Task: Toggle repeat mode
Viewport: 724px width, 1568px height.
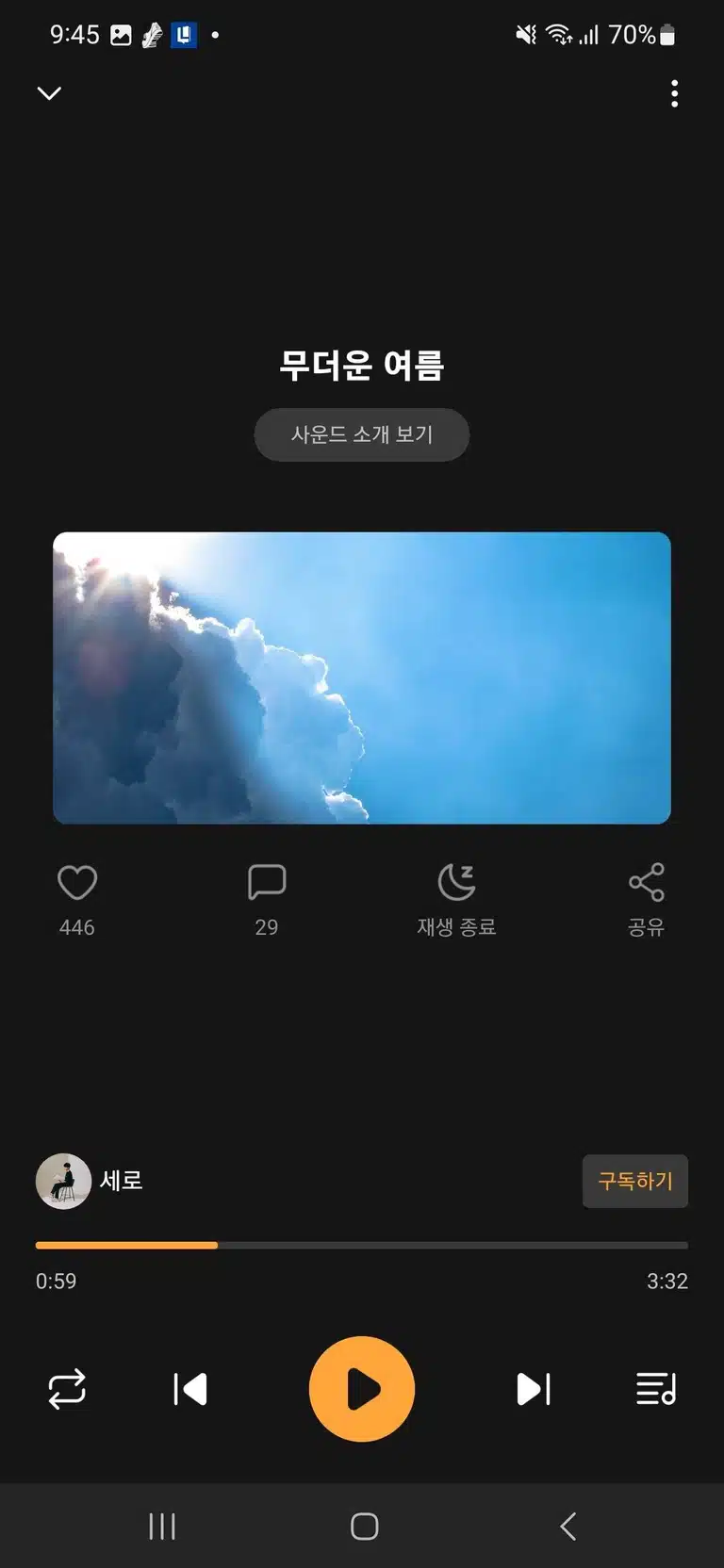Action: (x=67, y=1389)
